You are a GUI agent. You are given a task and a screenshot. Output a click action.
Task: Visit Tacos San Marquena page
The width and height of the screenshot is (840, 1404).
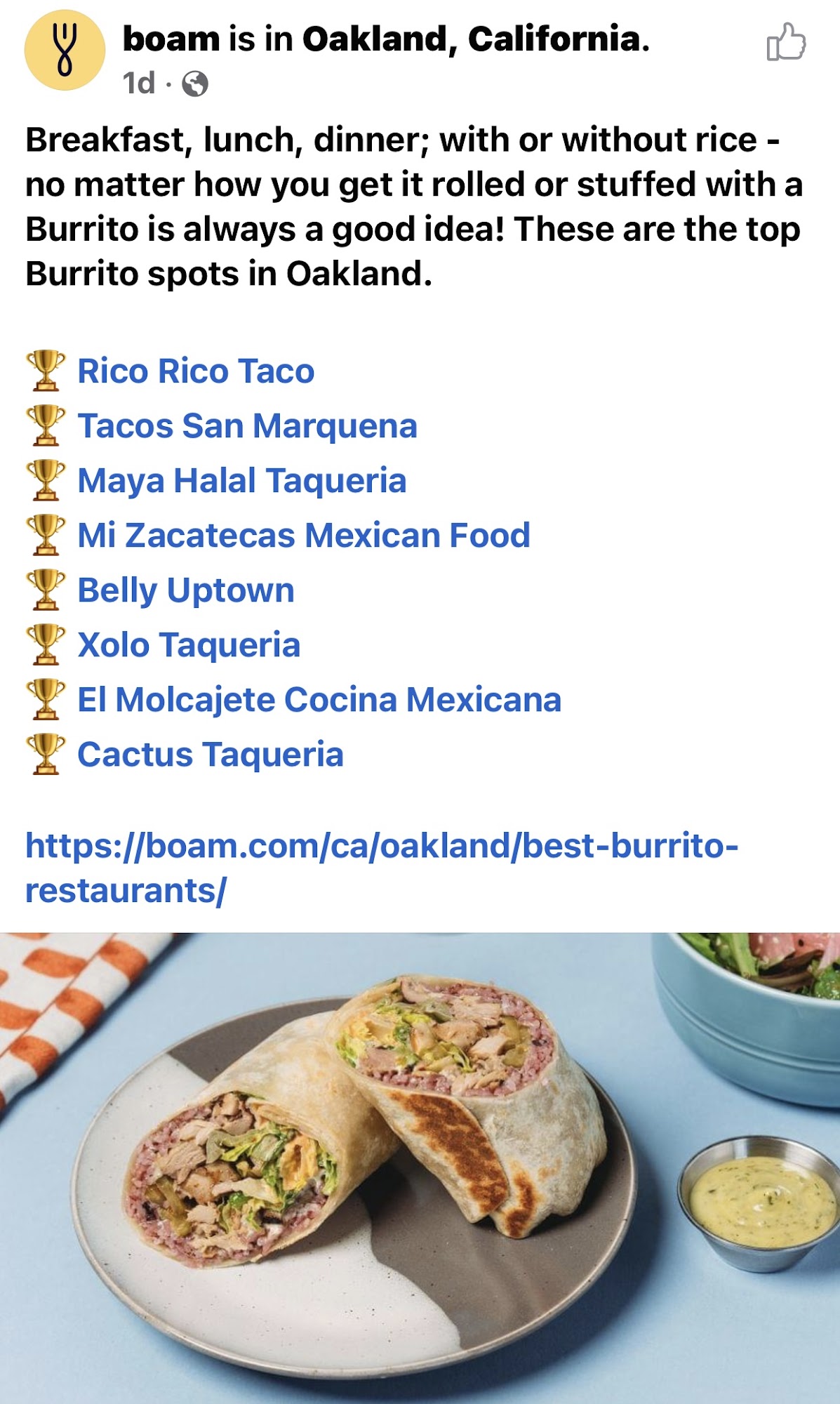[x=247, y=426]
